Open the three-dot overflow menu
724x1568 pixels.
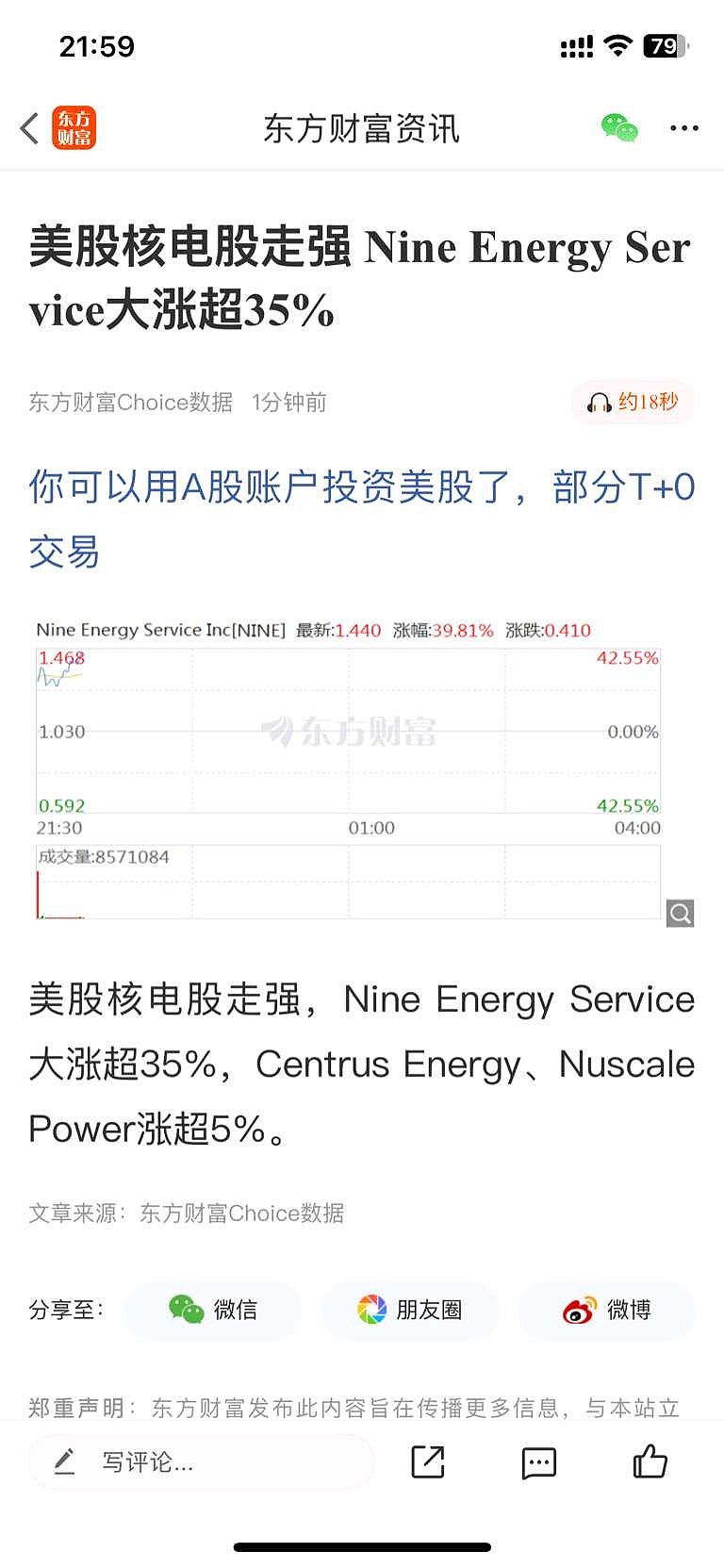(x=684, y=128)
